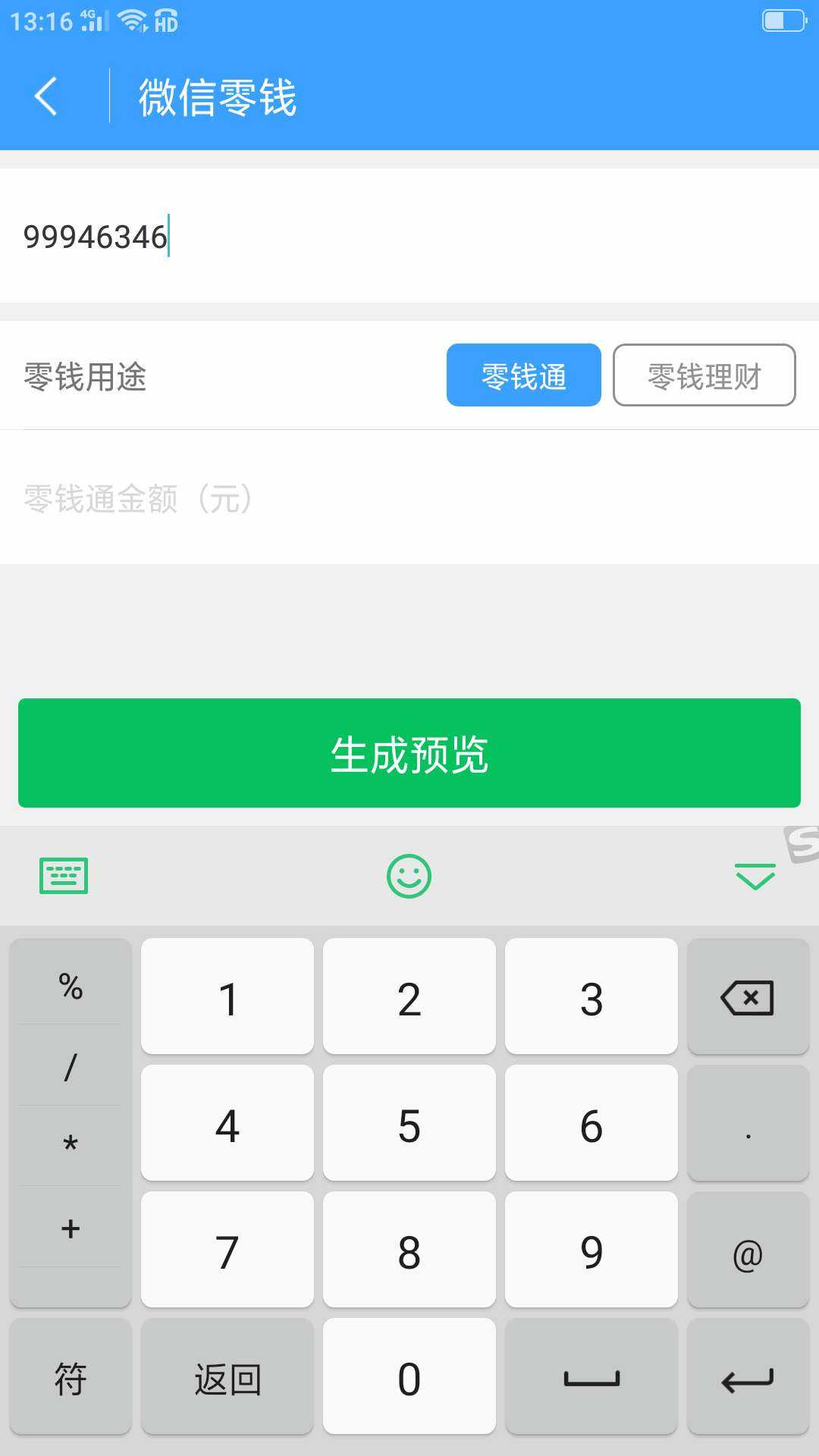Tap the 返回 key on the keyboard

point(227,1376)
